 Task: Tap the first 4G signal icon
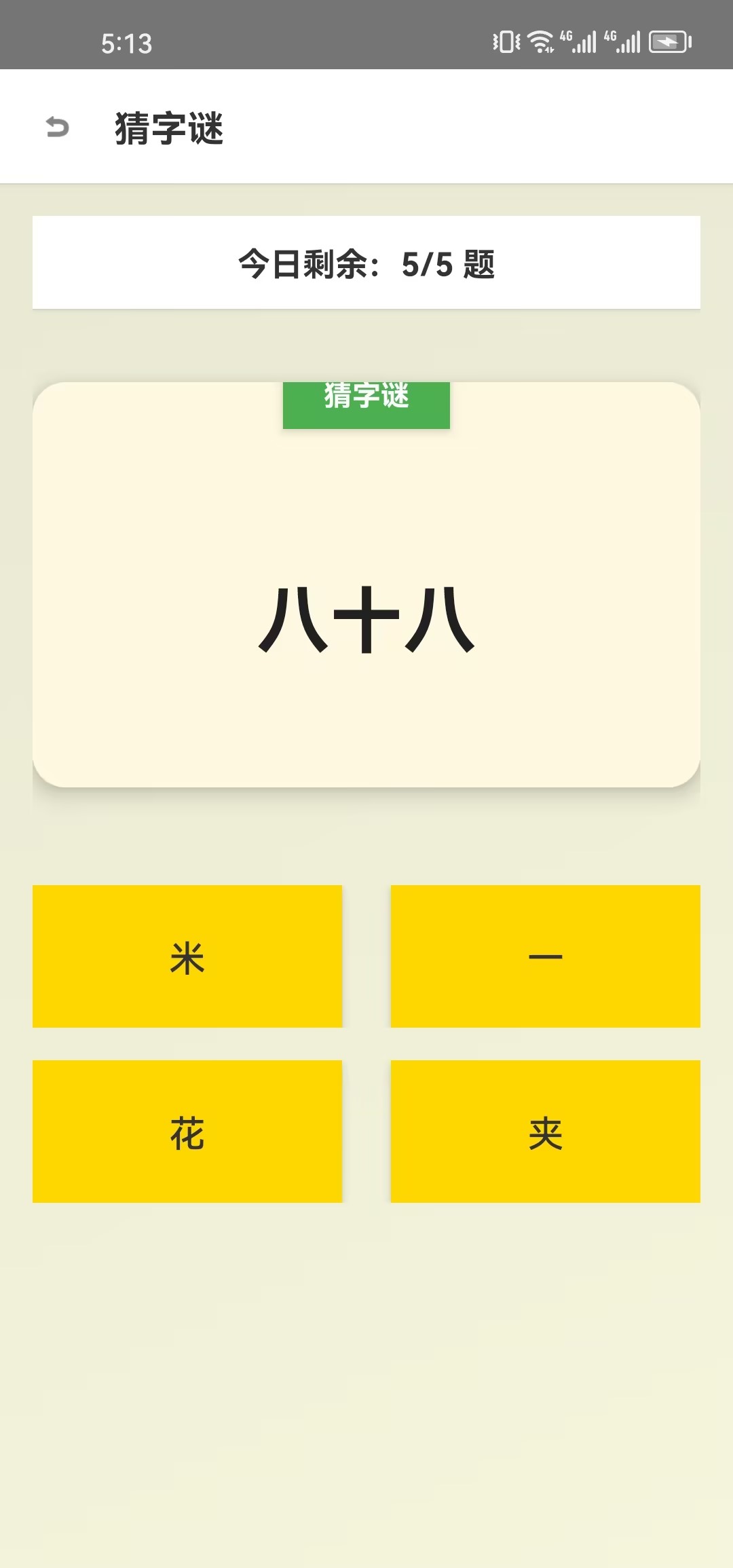[x=578, y=41]
